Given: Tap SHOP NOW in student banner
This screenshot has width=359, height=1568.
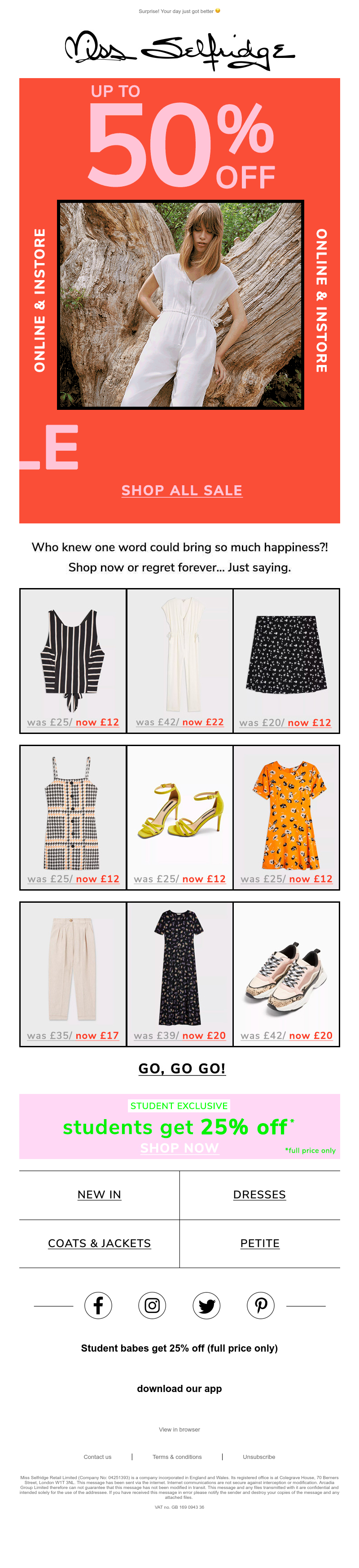Looking at the screenshot, I should pos(179,1148).
